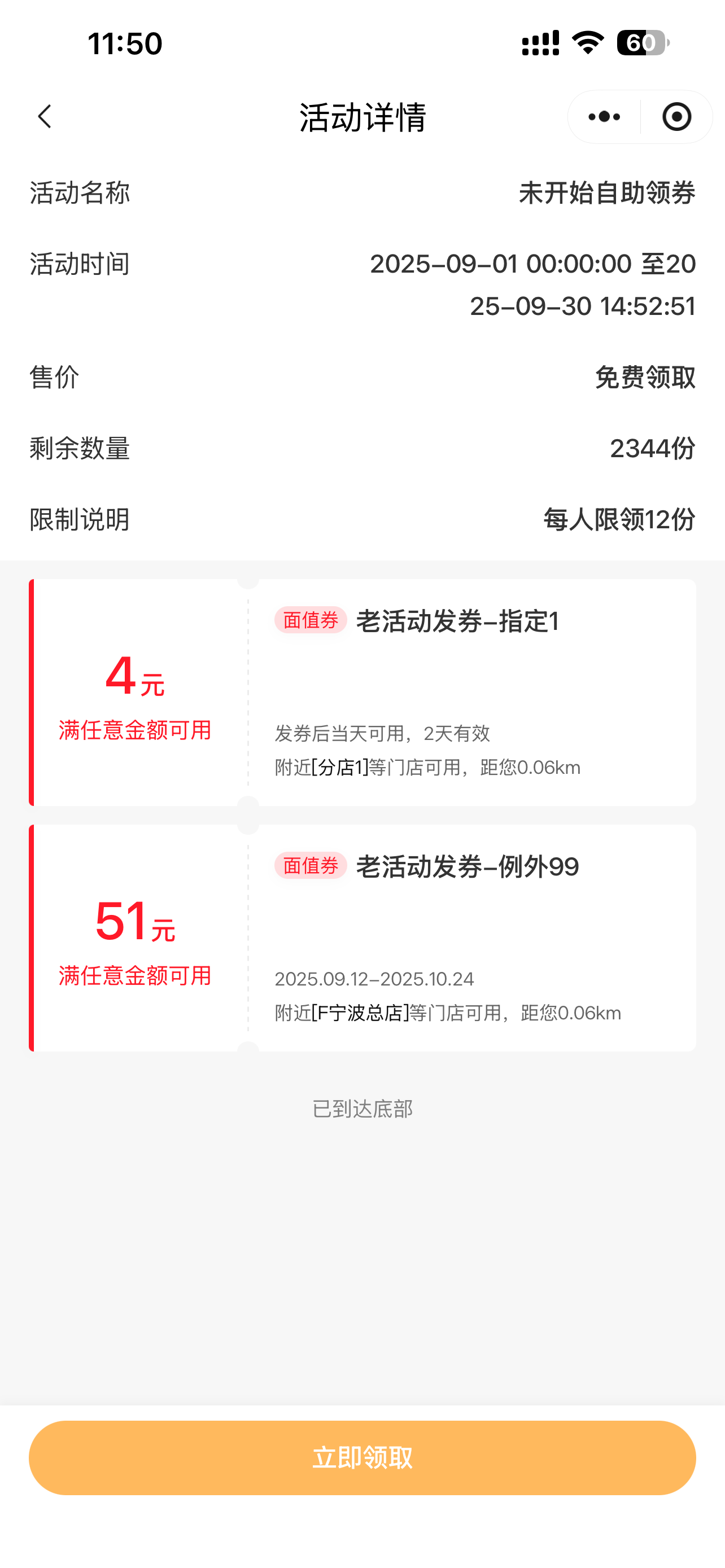Go back from the 活动详情 page

[x=45, y=116]
